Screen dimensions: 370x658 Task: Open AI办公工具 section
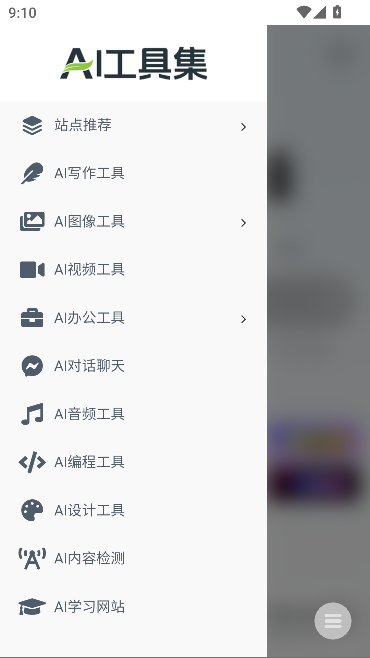133,318
